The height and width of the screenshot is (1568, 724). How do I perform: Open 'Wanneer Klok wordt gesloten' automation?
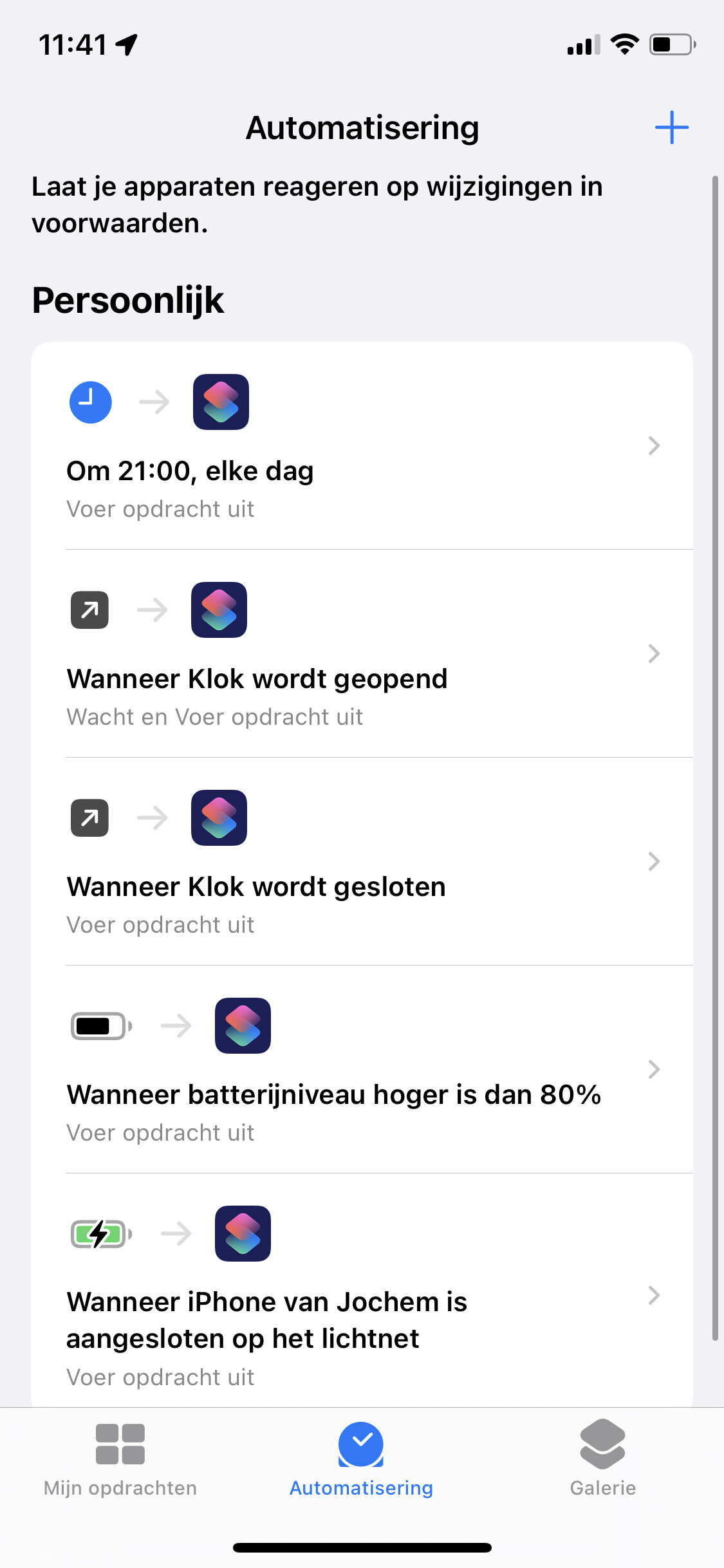[360, 862]
